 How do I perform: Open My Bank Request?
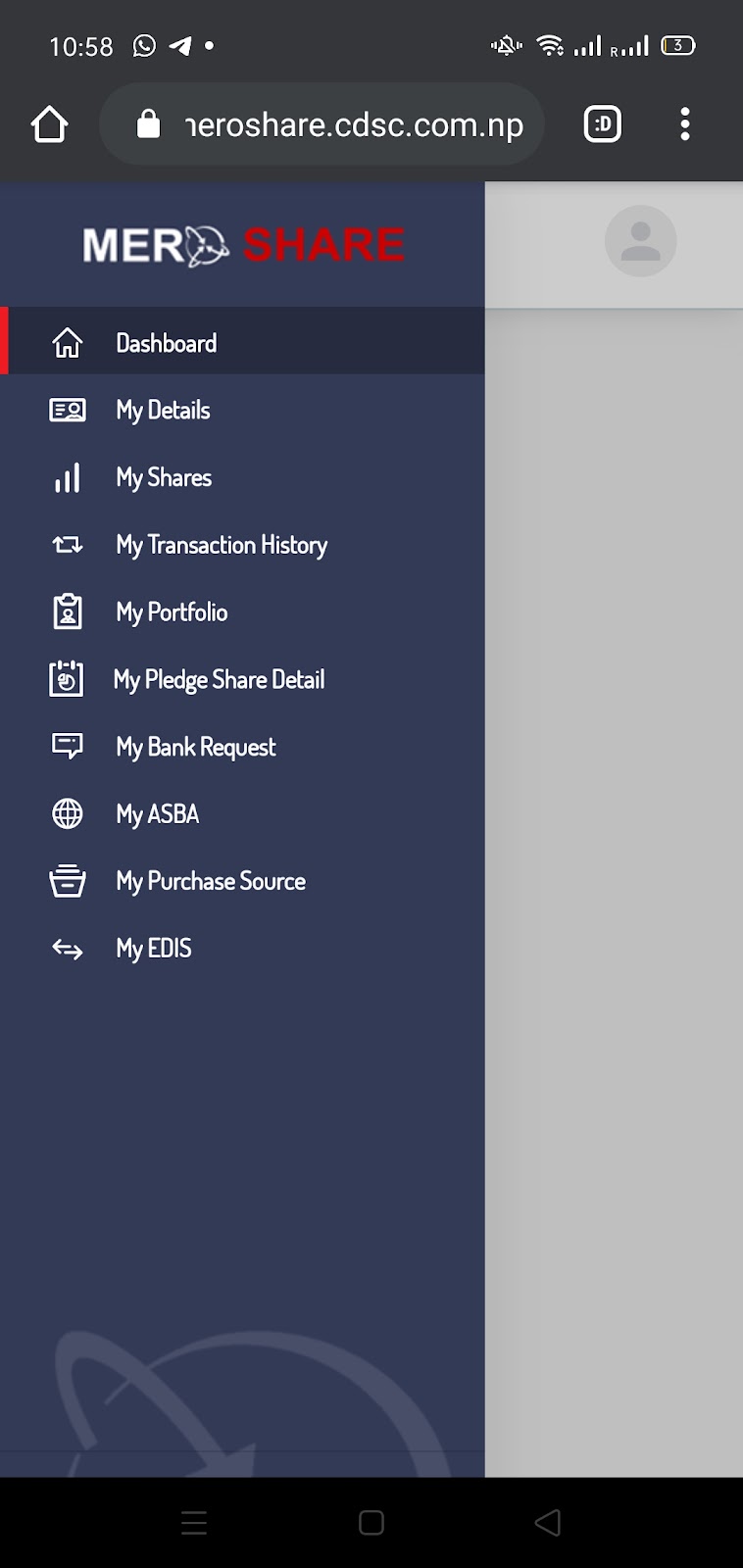point(242,747)
